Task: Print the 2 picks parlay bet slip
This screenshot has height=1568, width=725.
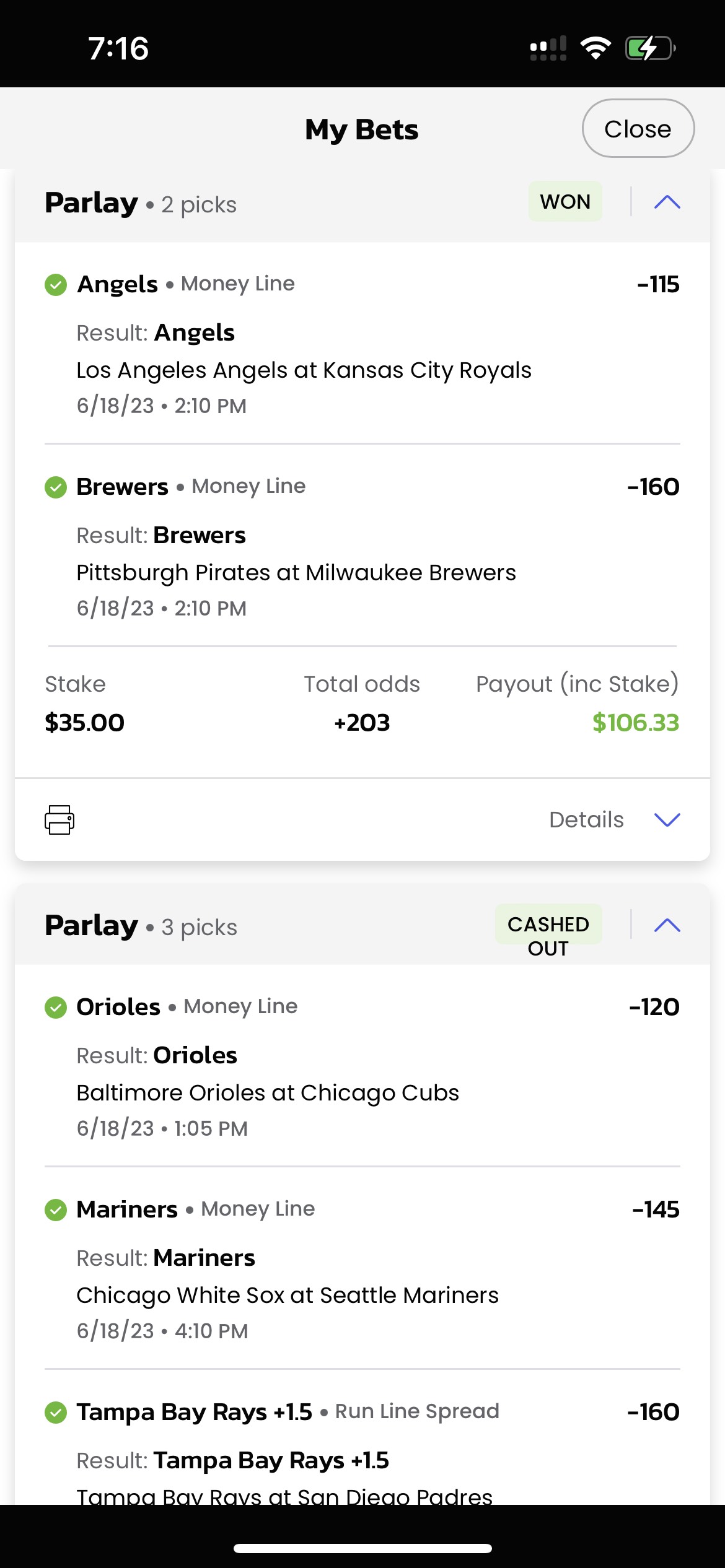Action: [x=59, y=819]
